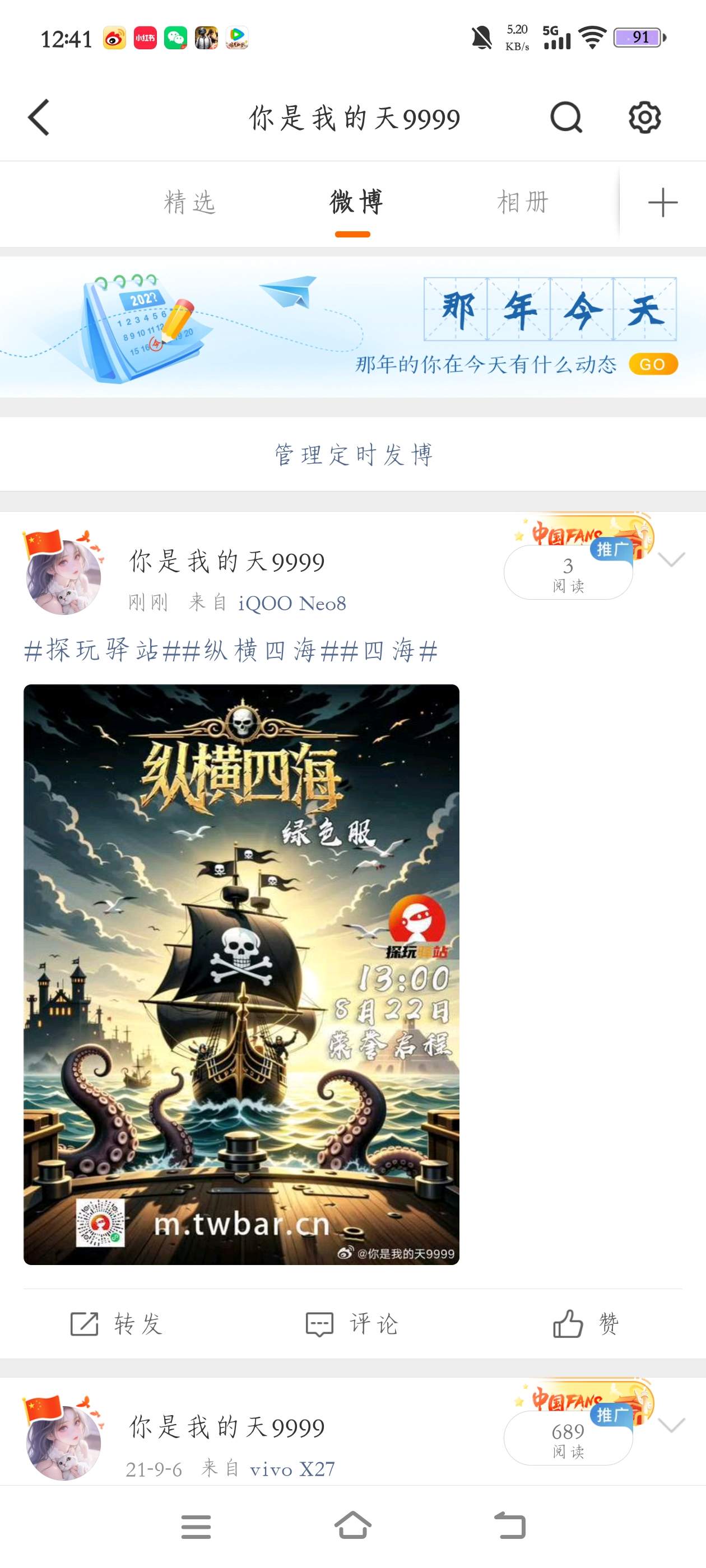
Task: Open promote button showing 3 阅读
Action: (568, 572)
